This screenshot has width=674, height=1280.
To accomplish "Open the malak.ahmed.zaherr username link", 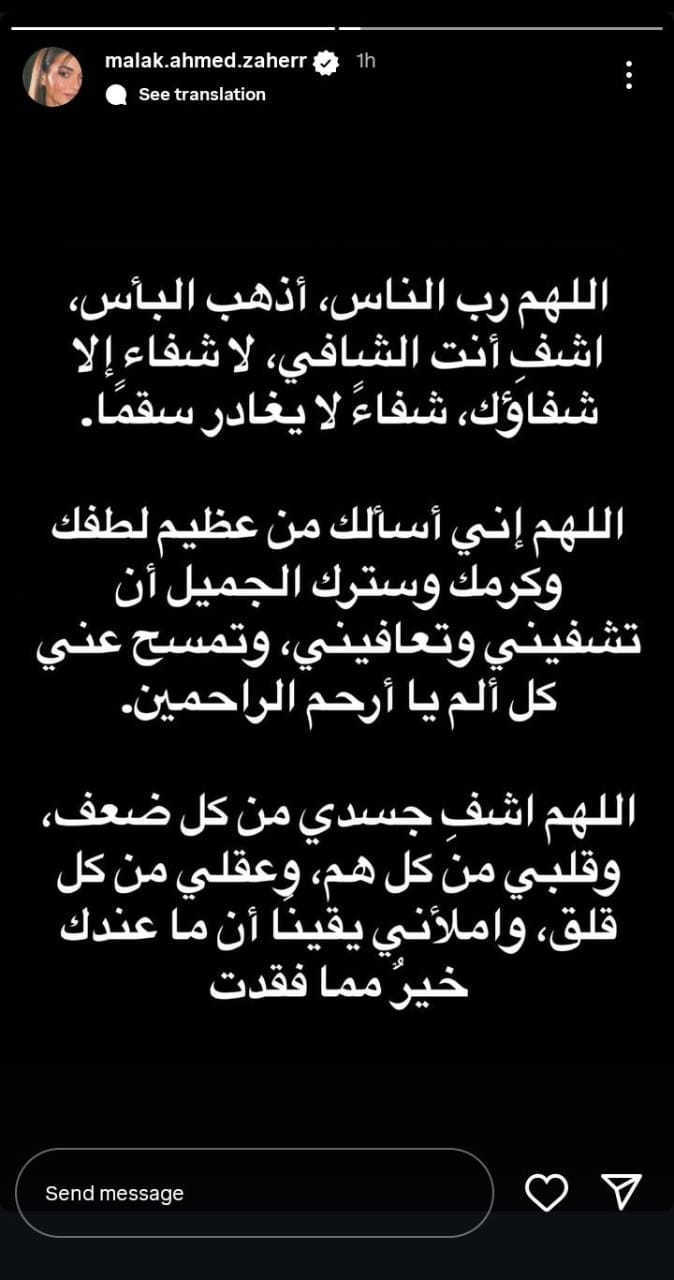I will click(206, 61).
